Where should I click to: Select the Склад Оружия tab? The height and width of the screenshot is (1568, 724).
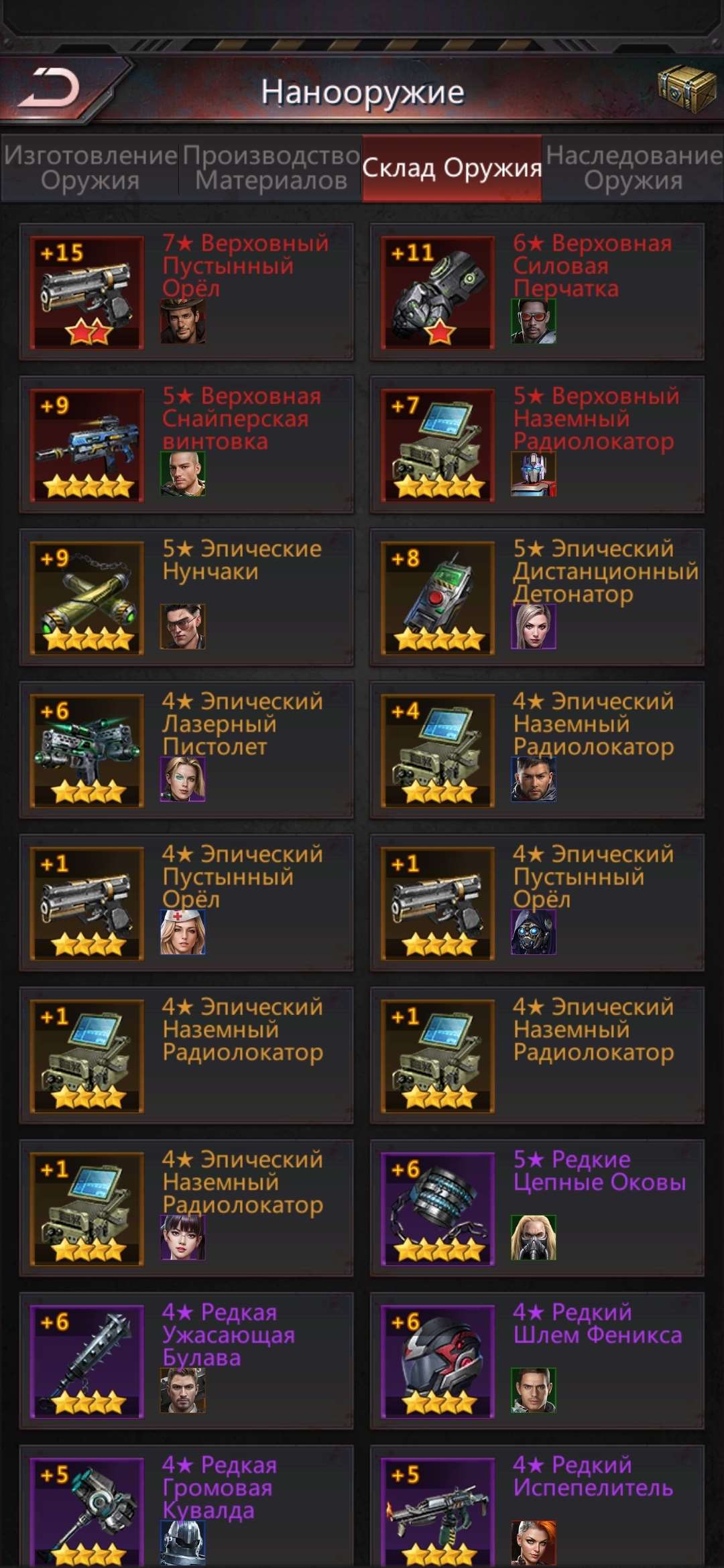click(452, 168)
